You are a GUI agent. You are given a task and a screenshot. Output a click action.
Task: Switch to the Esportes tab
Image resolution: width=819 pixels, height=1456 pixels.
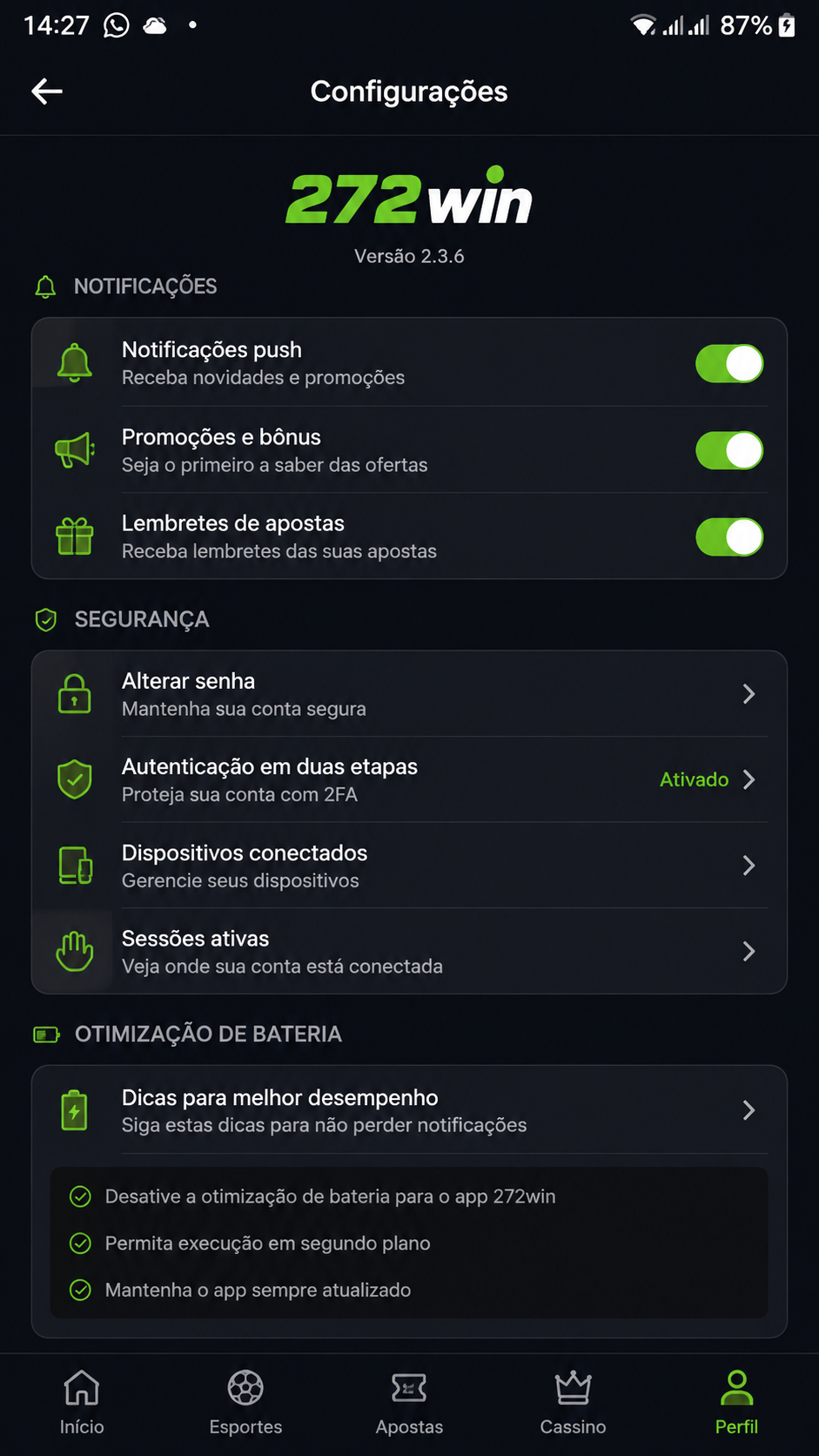(x=245, y=1402)
